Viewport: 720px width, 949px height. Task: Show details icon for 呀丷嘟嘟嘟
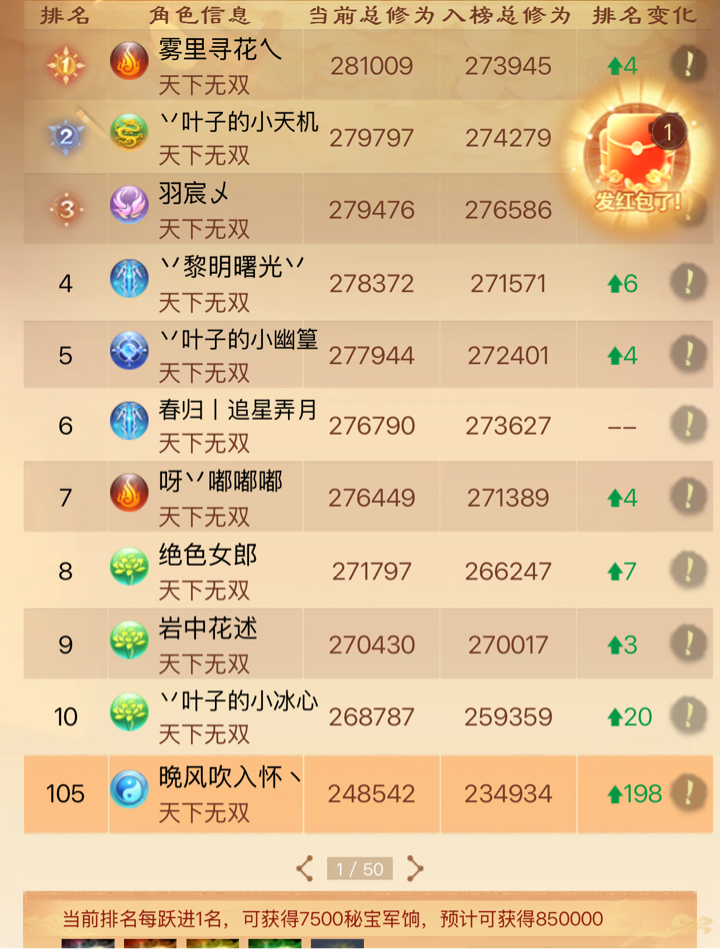click(688, 497)
